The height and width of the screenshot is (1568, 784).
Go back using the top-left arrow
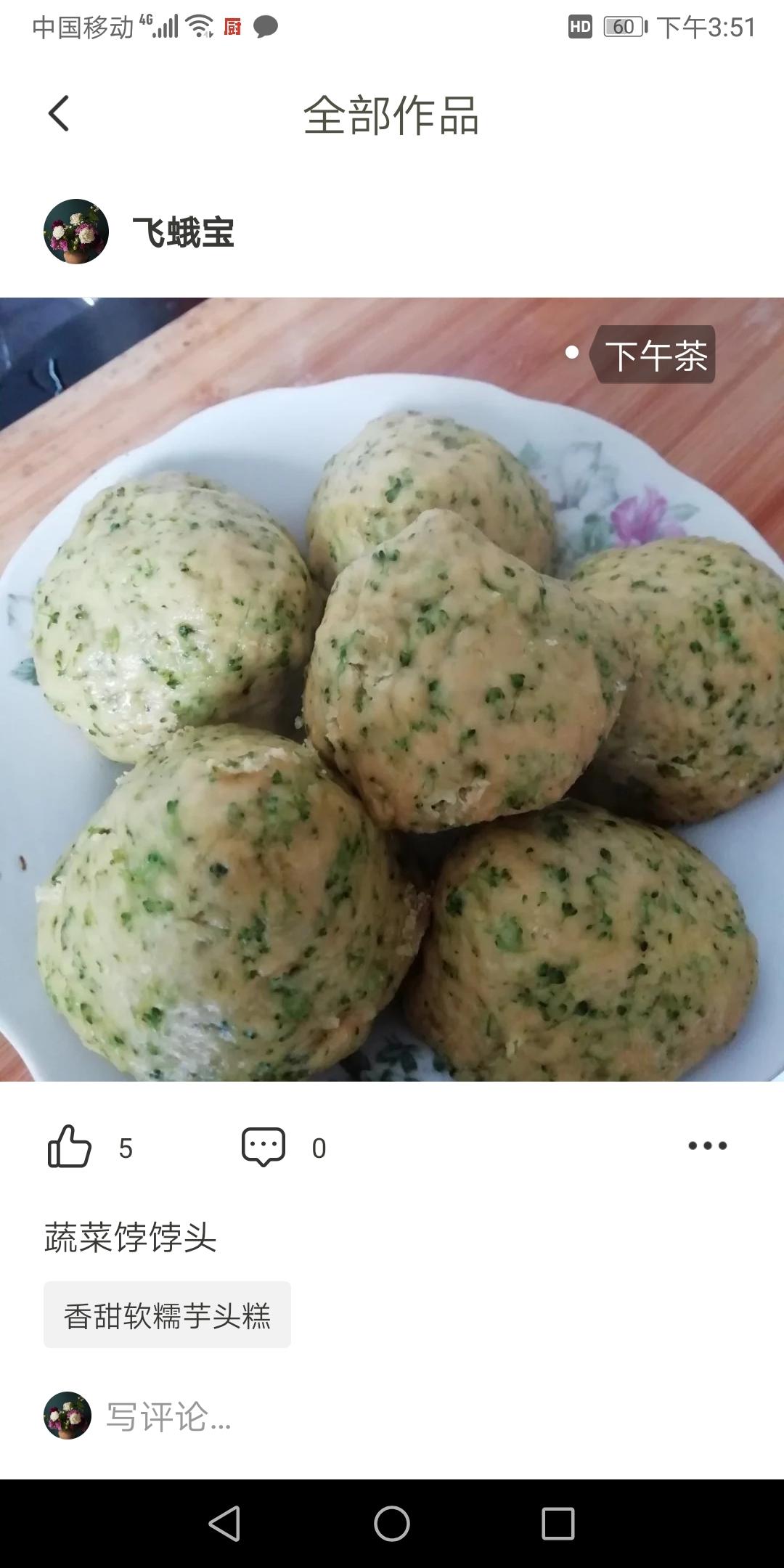pos(59,114)
